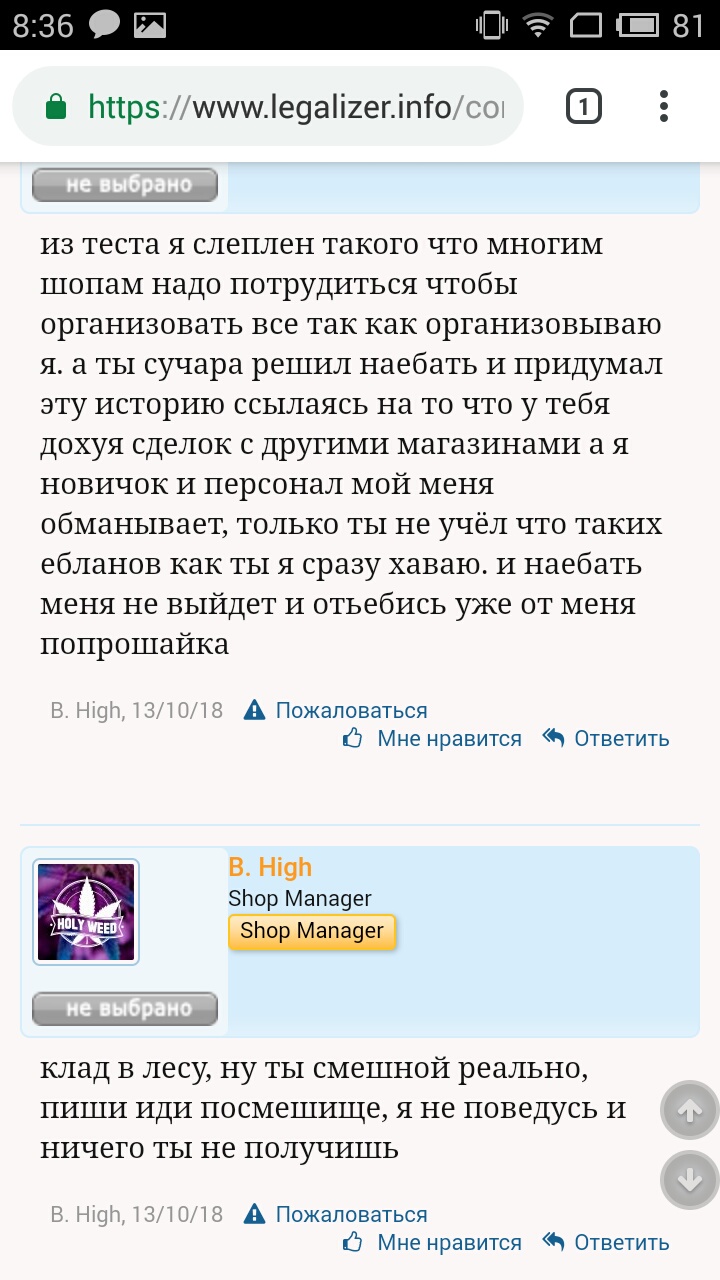The image size is (720, 1280).
Task: Open B. High user profile name
Action: pos(270,867)
